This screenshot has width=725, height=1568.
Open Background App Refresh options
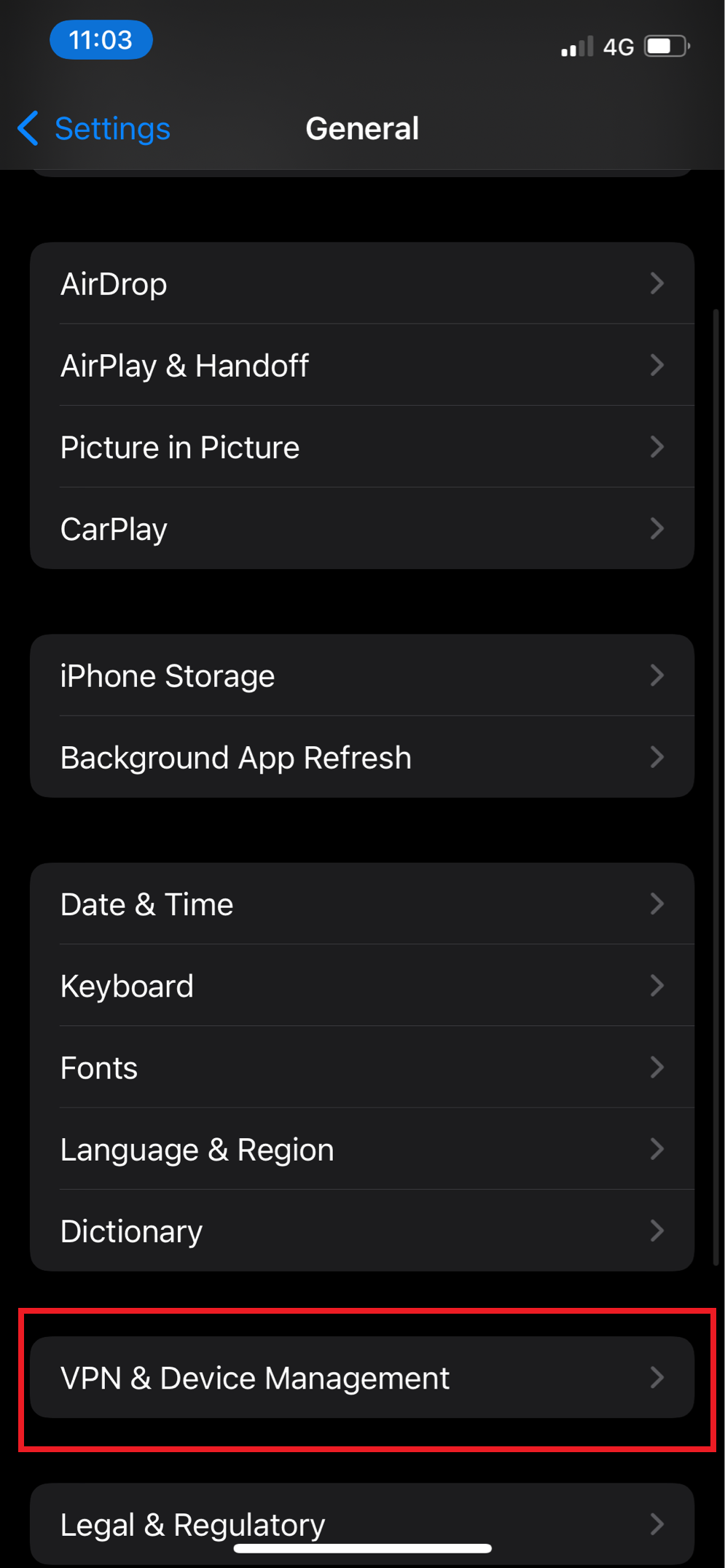click(362, 757)
